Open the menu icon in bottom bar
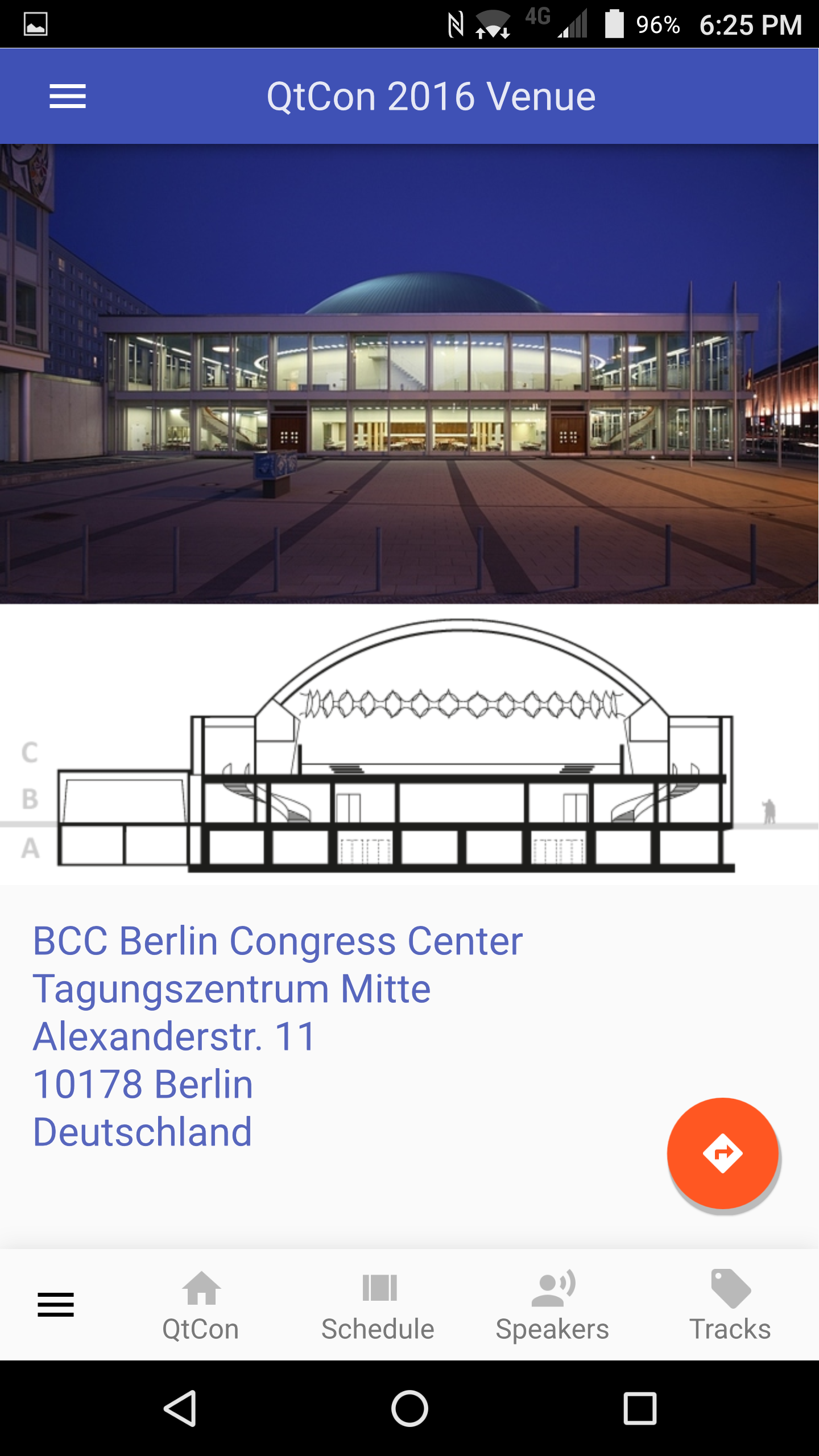 pos(56,1304)
